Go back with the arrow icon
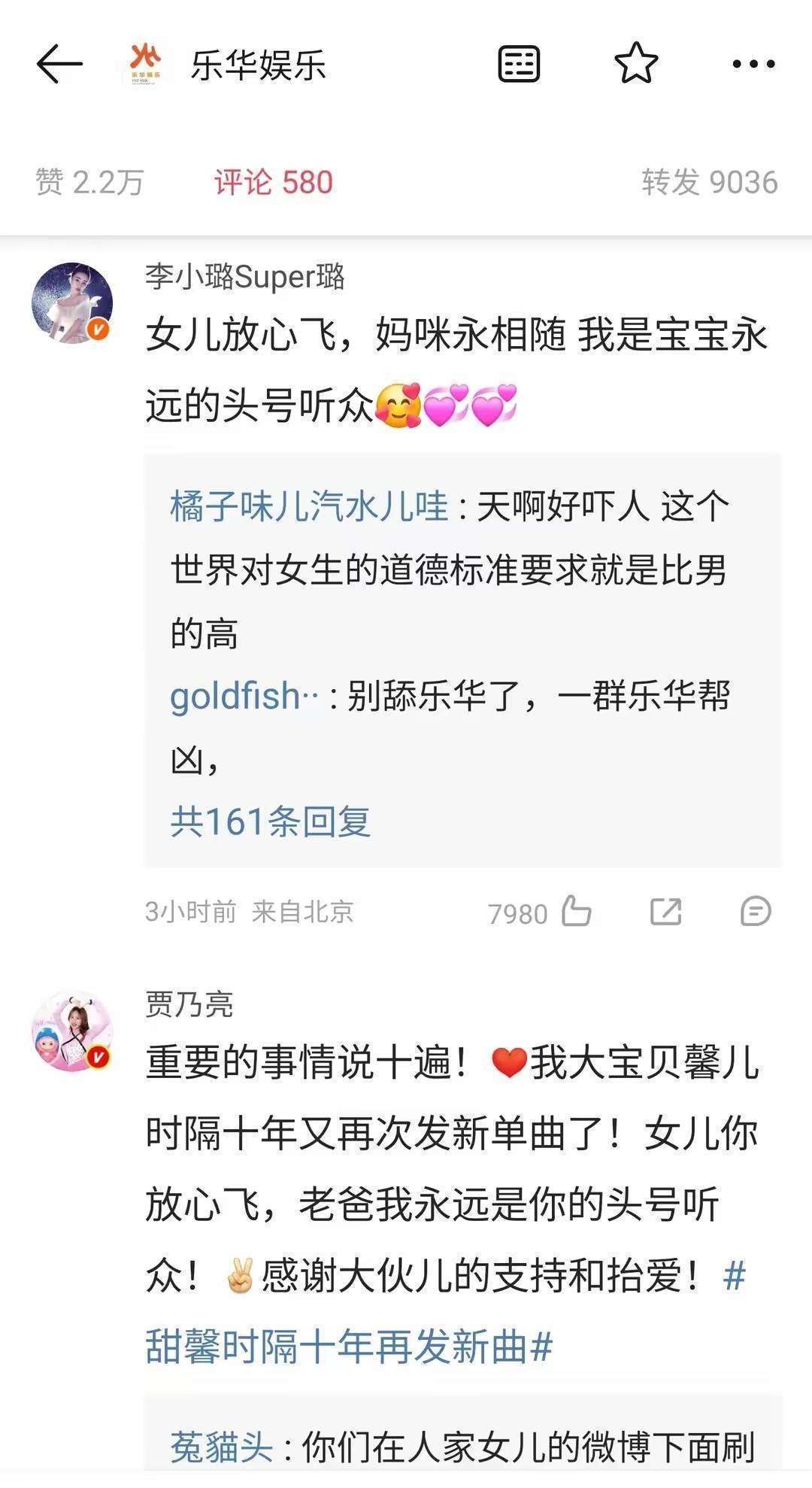The height and width of the screenshot is (1488, 812). (x=59, y=64)
